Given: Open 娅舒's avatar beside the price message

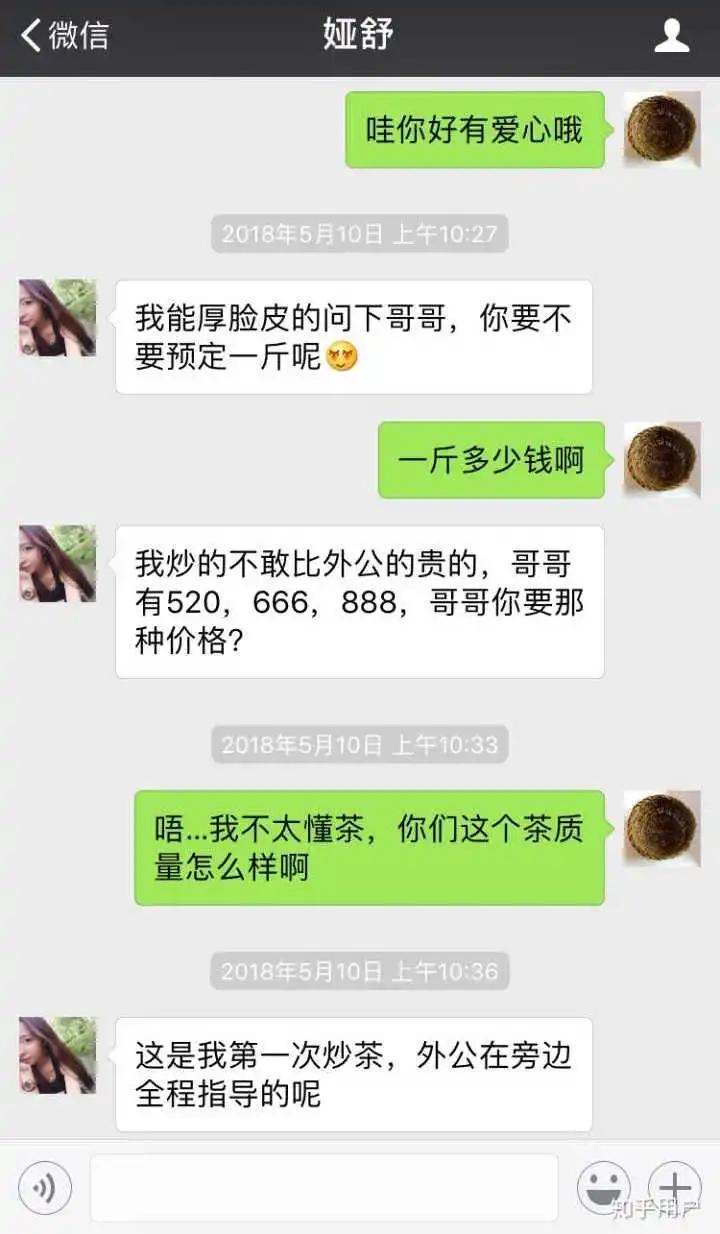Looking at the screenshot, I should (x=56, y=563).
